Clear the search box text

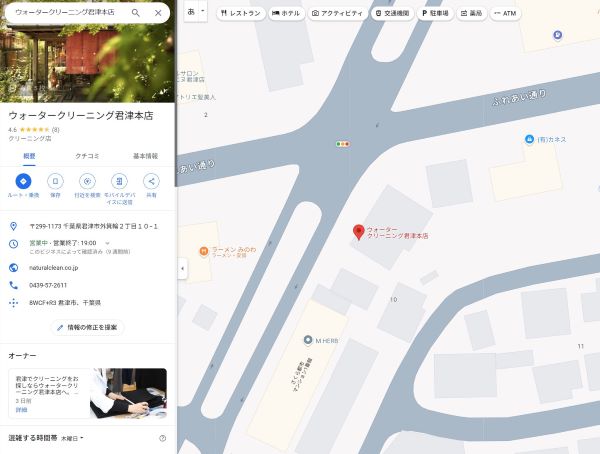tap(157, 13)
